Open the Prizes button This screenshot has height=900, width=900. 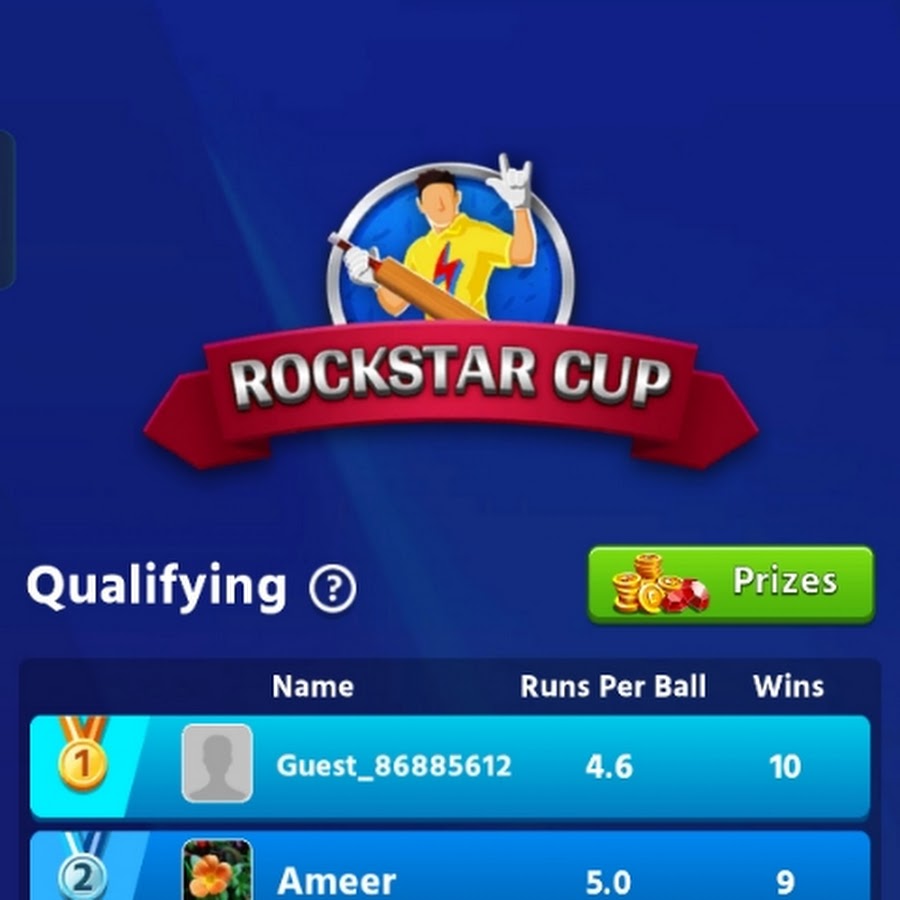click(730, 583)
